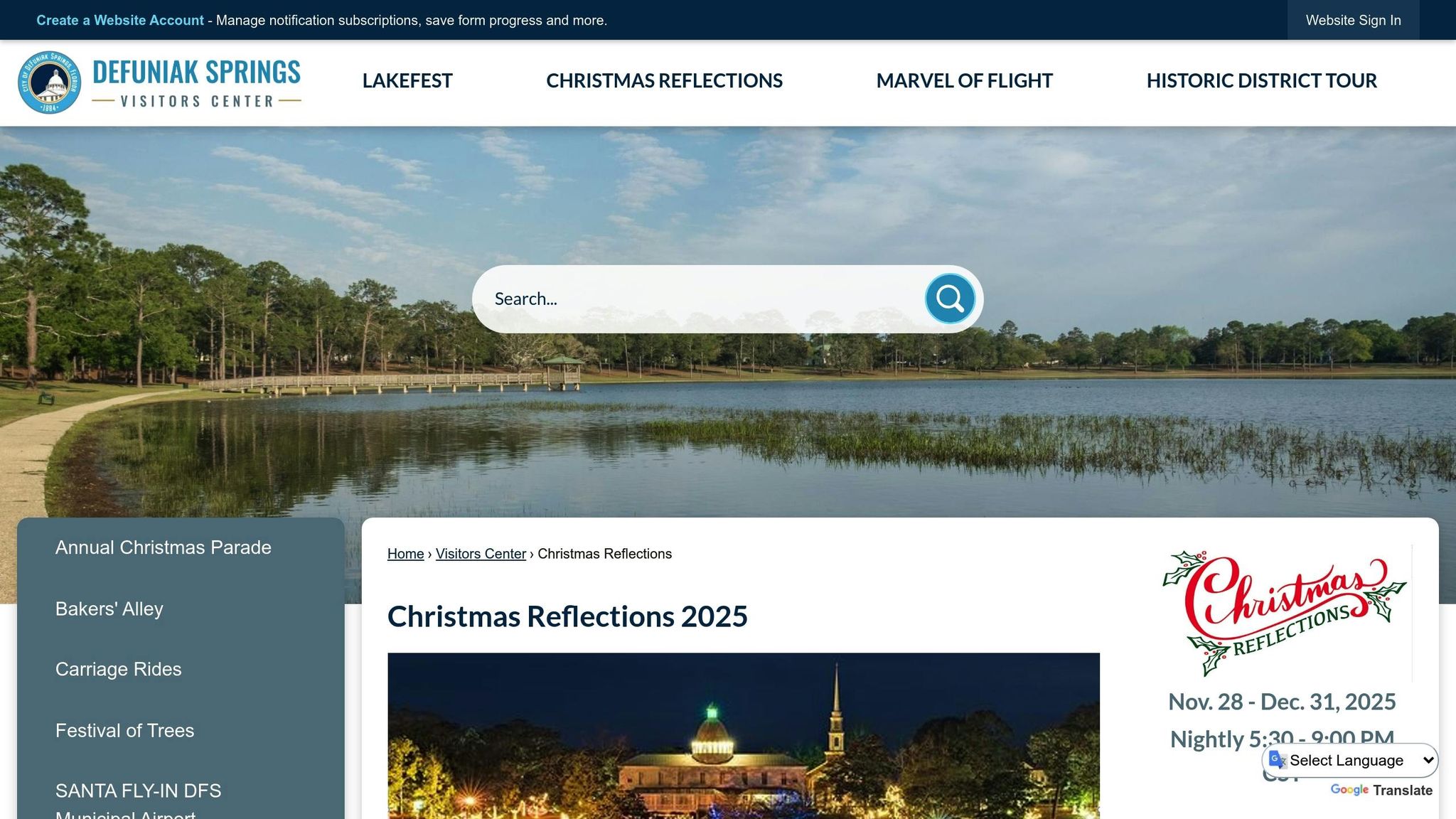Open the Lakefest navigation item
The width and height of the screenshot is (1456, 819).
407,81
